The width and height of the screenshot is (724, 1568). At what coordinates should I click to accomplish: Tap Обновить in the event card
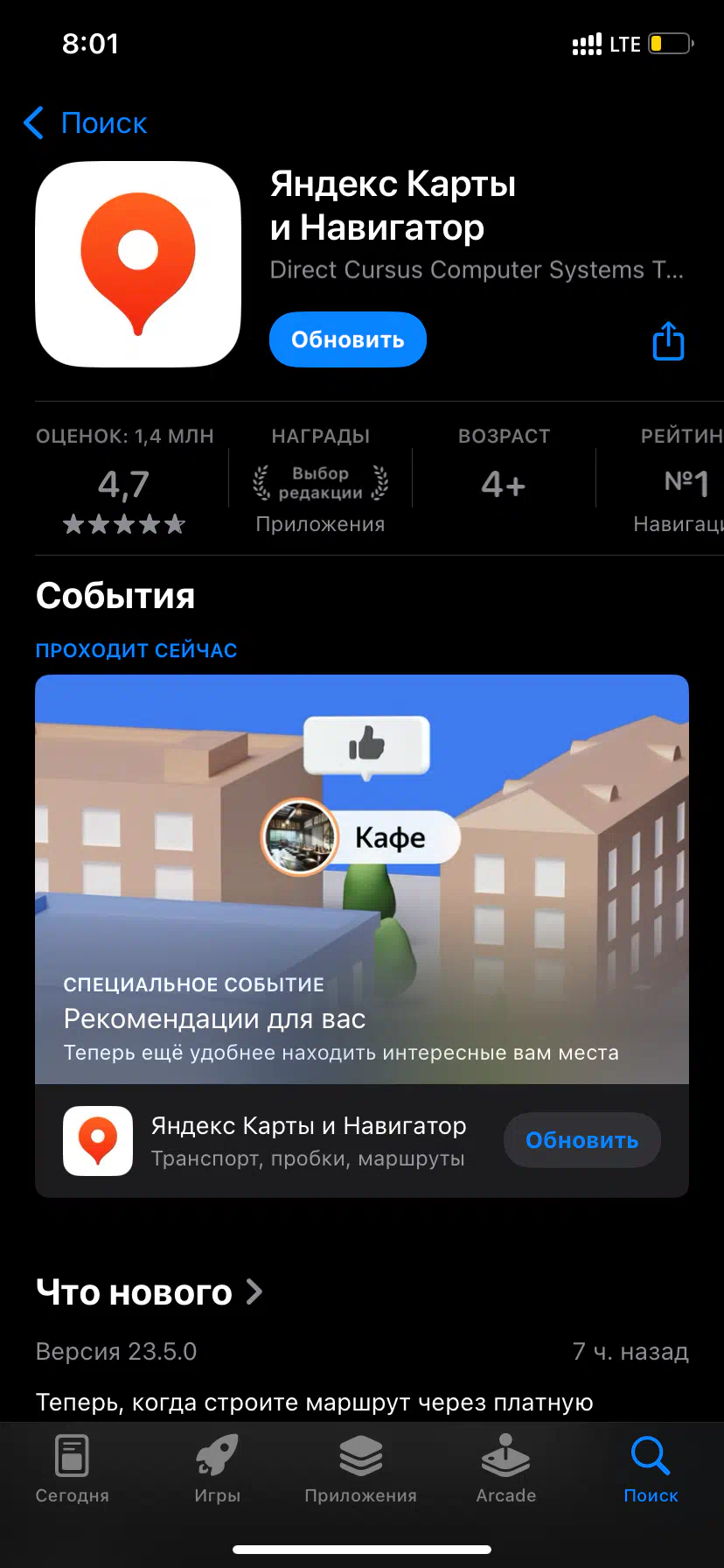pyautogui.click(x=582, y=1140)
